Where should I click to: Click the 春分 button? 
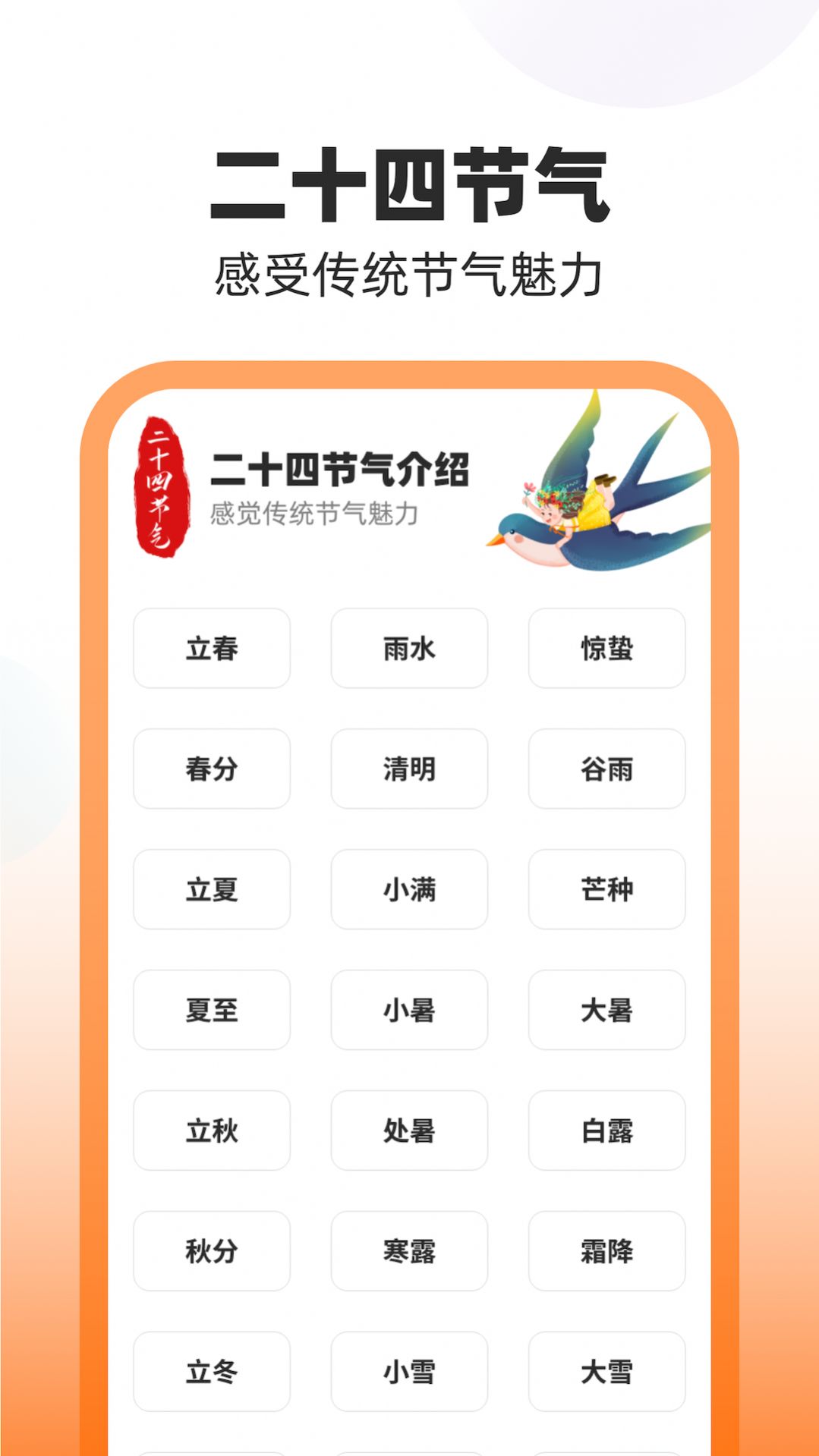point(211,769)
